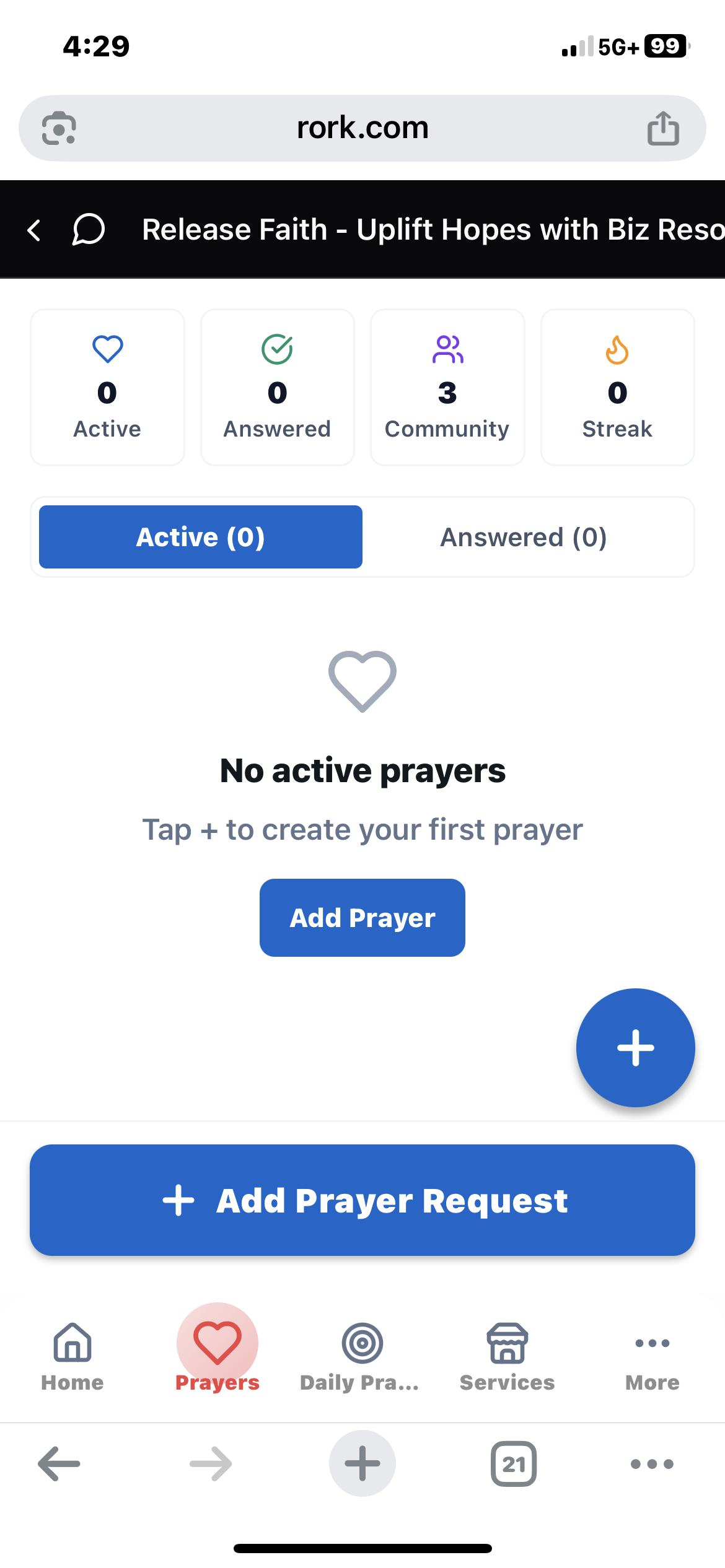725x1568 pixels.
Task: Tap the Answered checkmark stat icon
Action: [277, 349]
